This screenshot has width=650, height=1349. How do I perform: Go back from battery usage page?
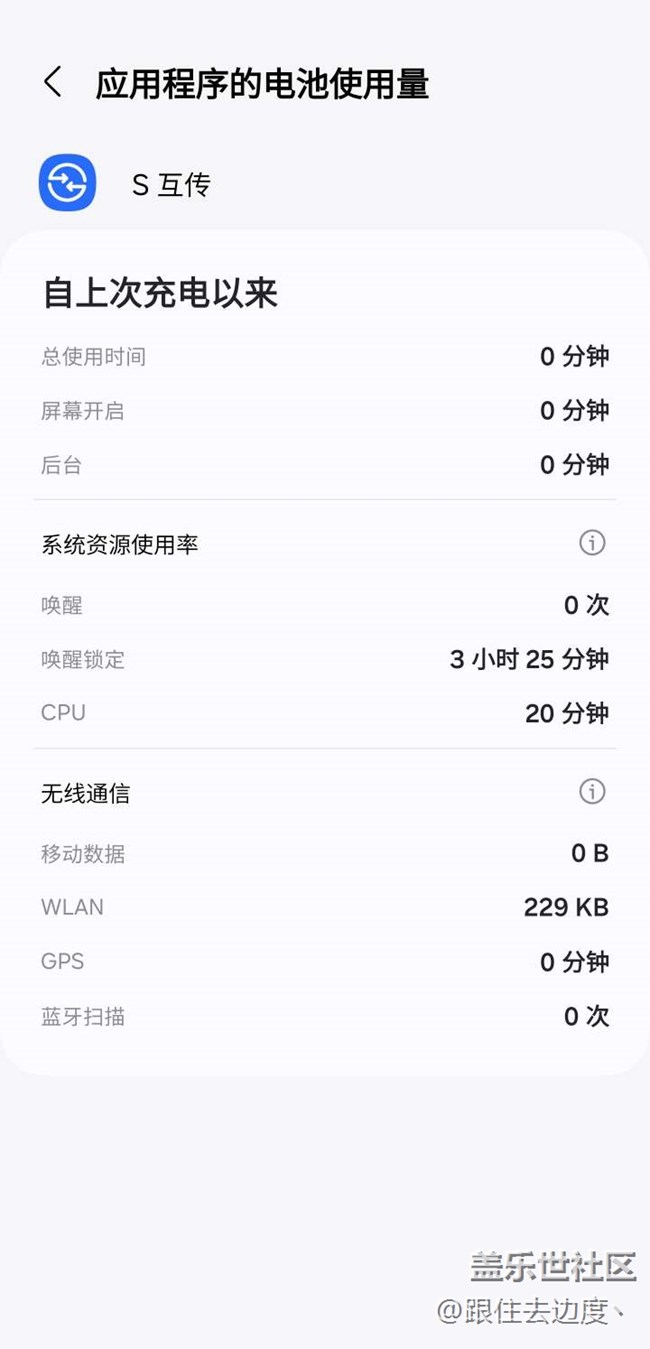pyautogui.click(x=53, y=83)
